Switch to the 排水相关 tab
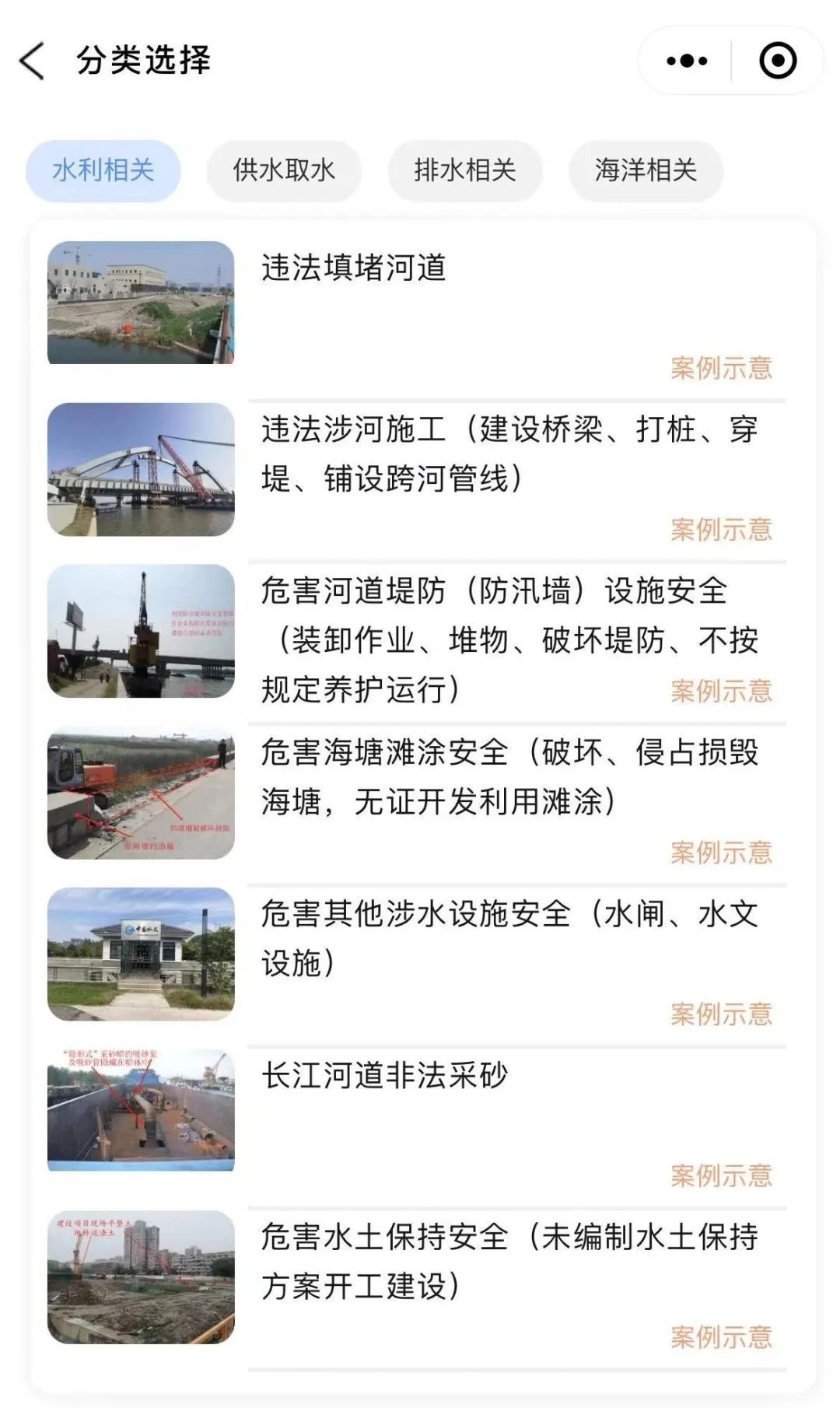Viewport: 840px width, 1408px height. click(465, 170)
